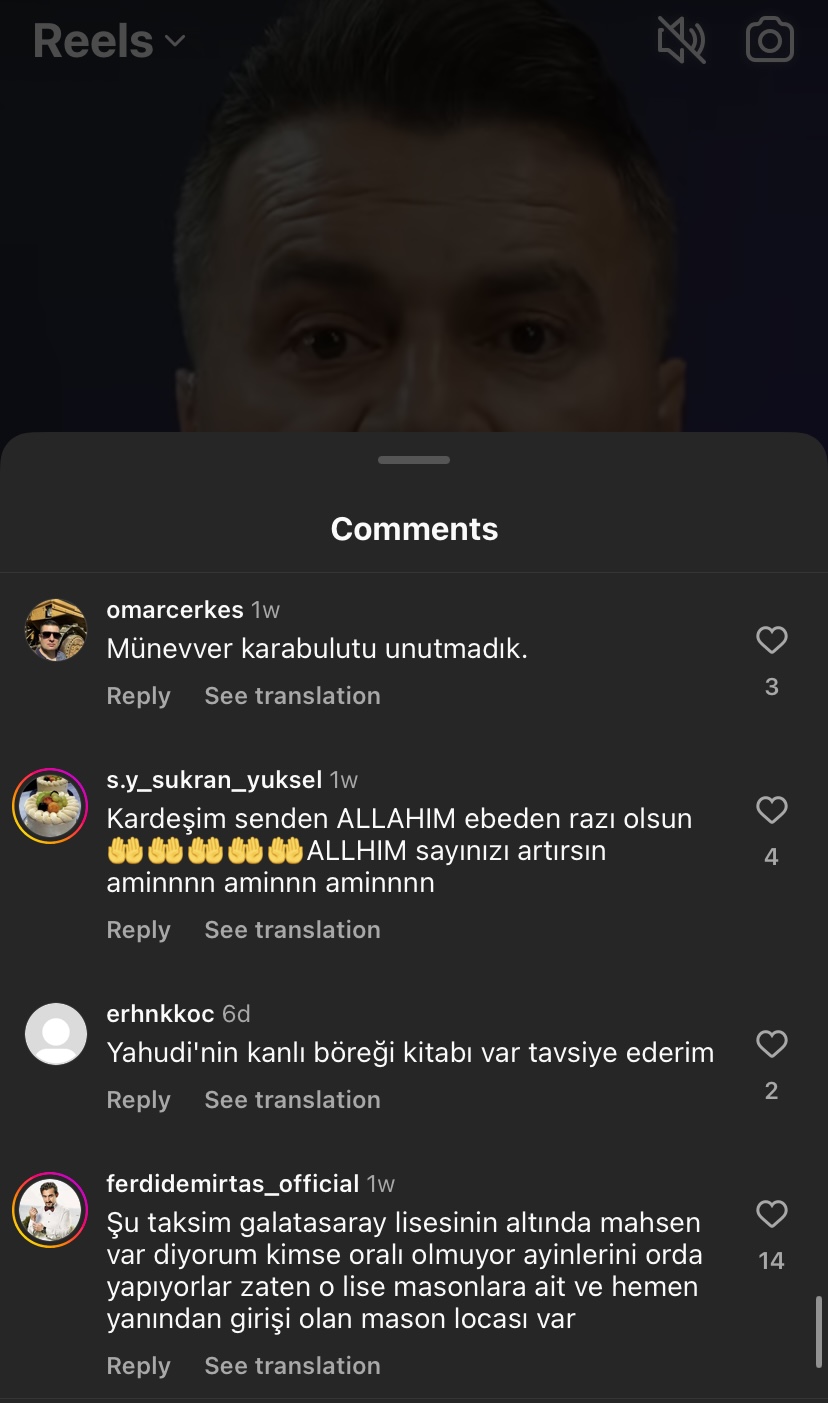828x1403 pixels.
Task: Open the camera icon
Action: 770,41
